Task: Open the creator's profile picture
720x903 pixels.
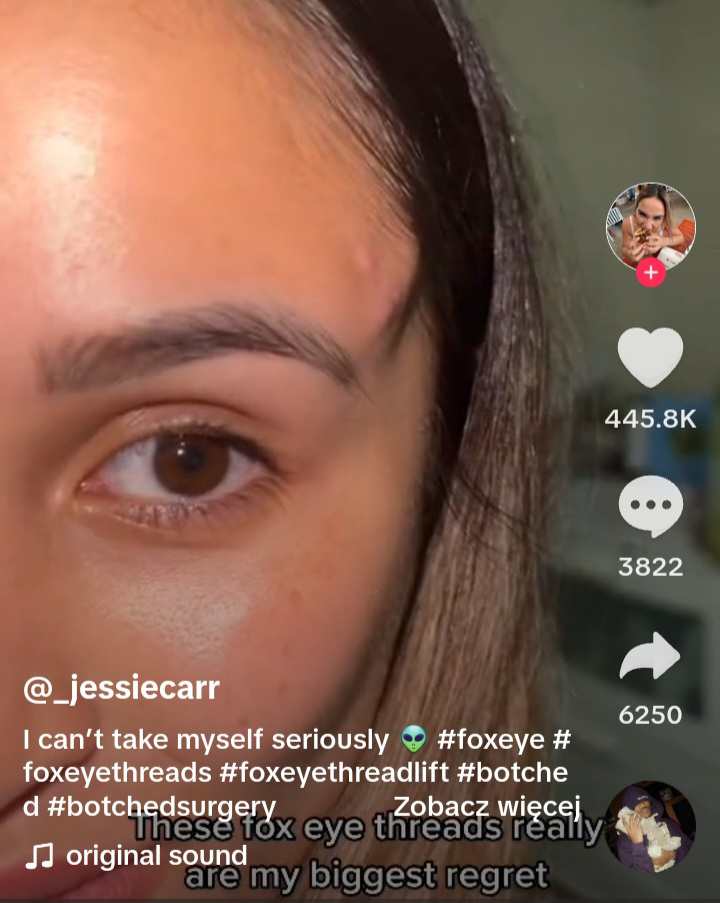Action: (x=650, y=226)
